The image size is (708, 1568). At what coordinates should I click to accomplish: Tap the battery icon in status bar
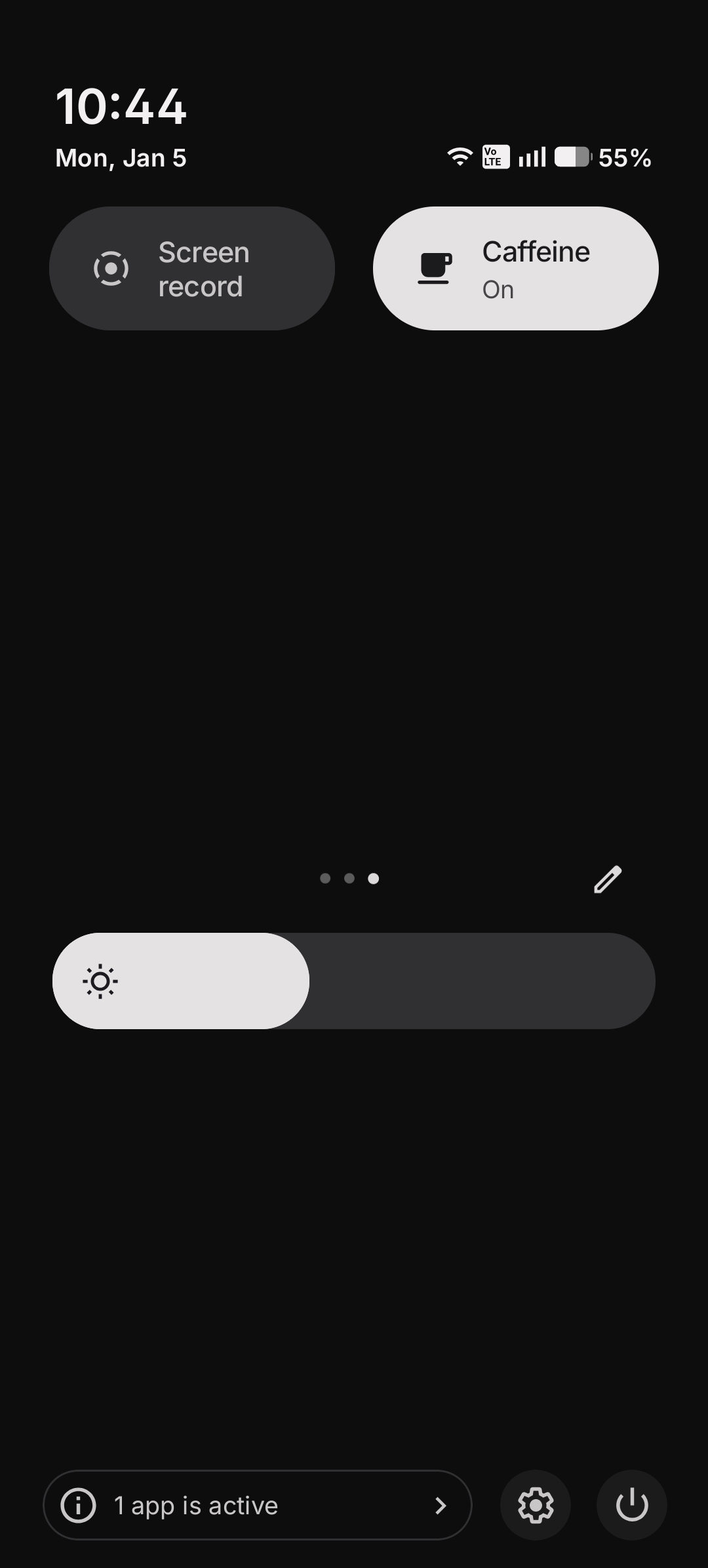click(x=572, y=157)
